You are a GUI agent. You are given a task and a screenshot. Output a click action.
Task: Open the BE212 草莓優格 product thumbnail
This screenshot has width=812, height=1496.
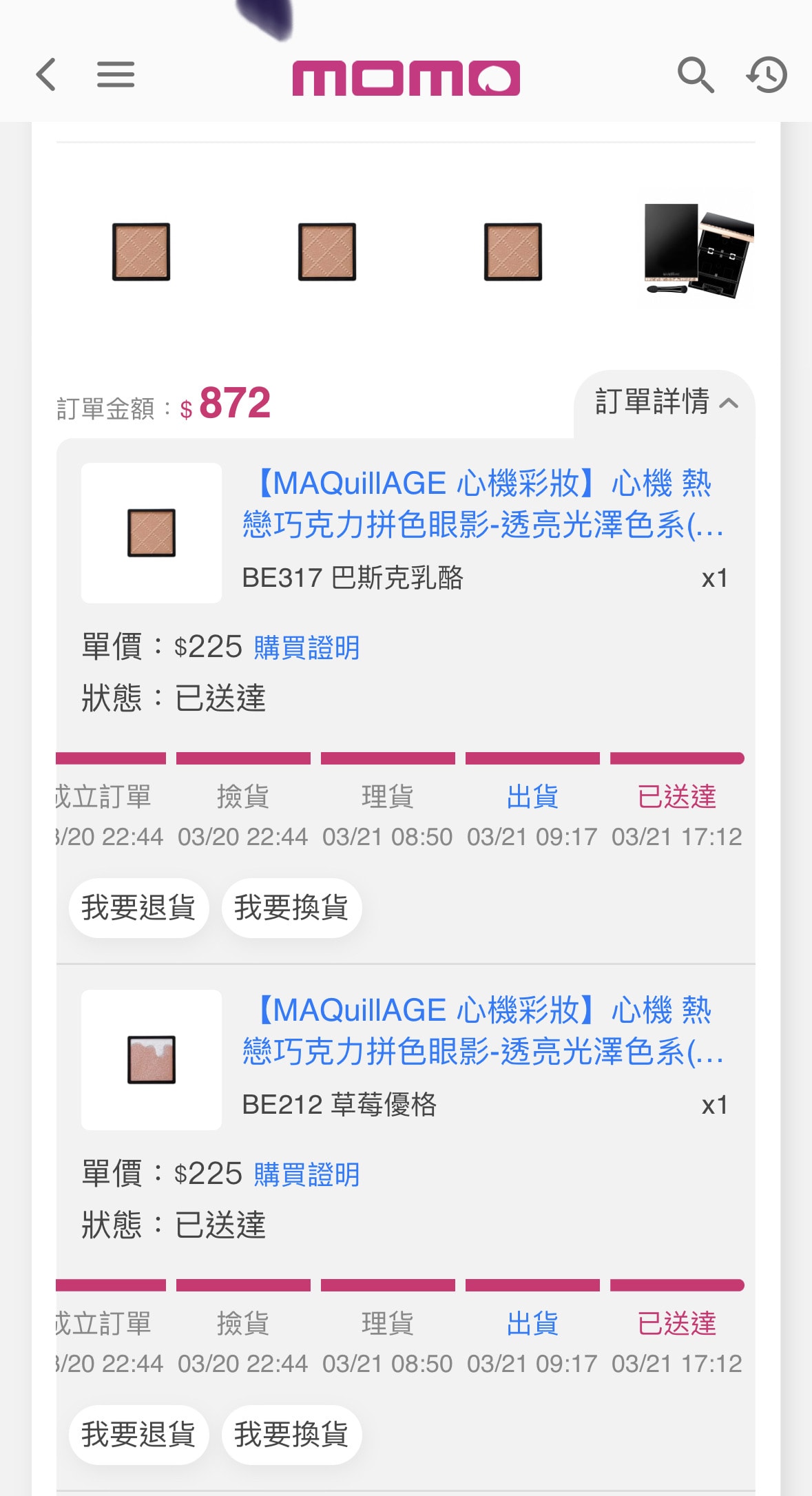152,1059
